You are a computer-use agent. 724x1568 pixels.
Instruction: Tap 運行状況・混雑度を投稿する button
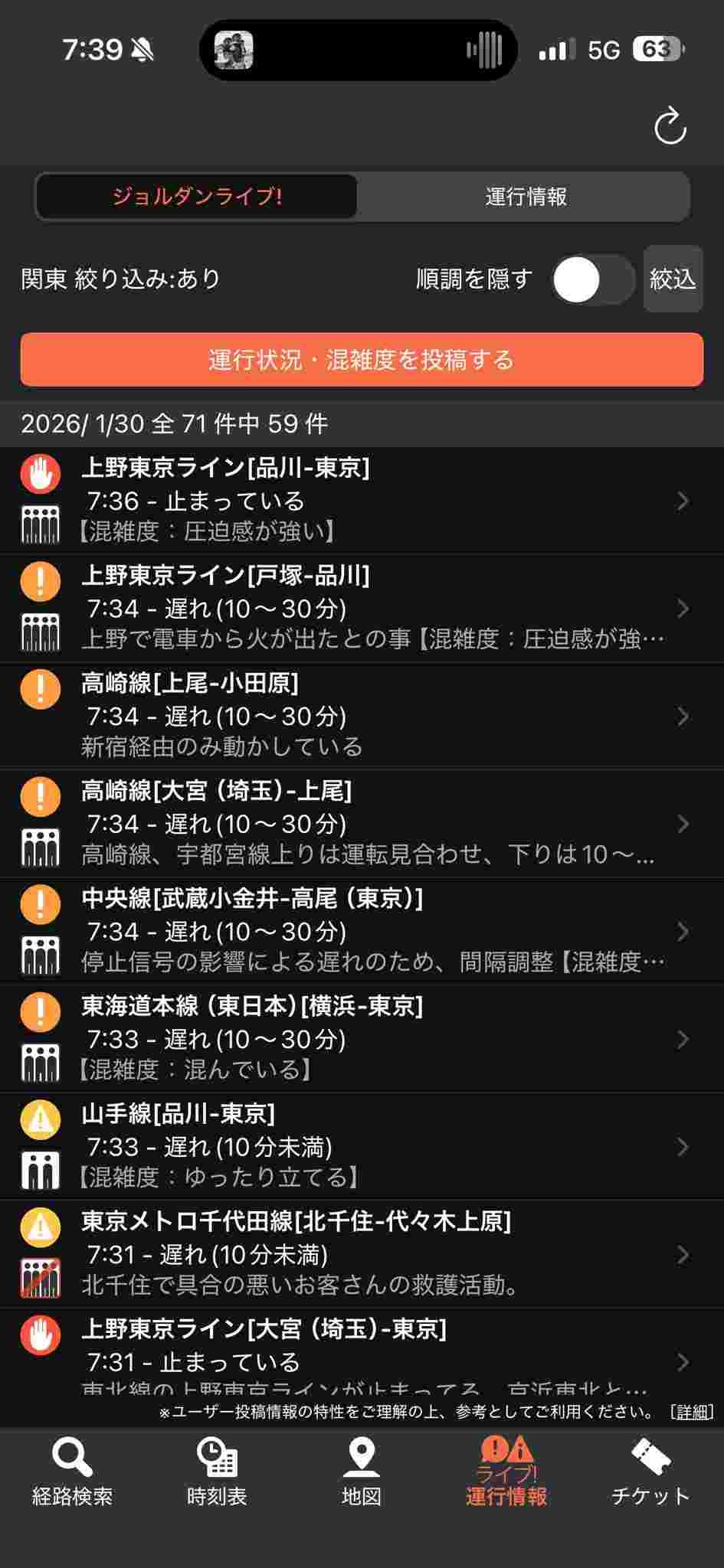point(362,360)
